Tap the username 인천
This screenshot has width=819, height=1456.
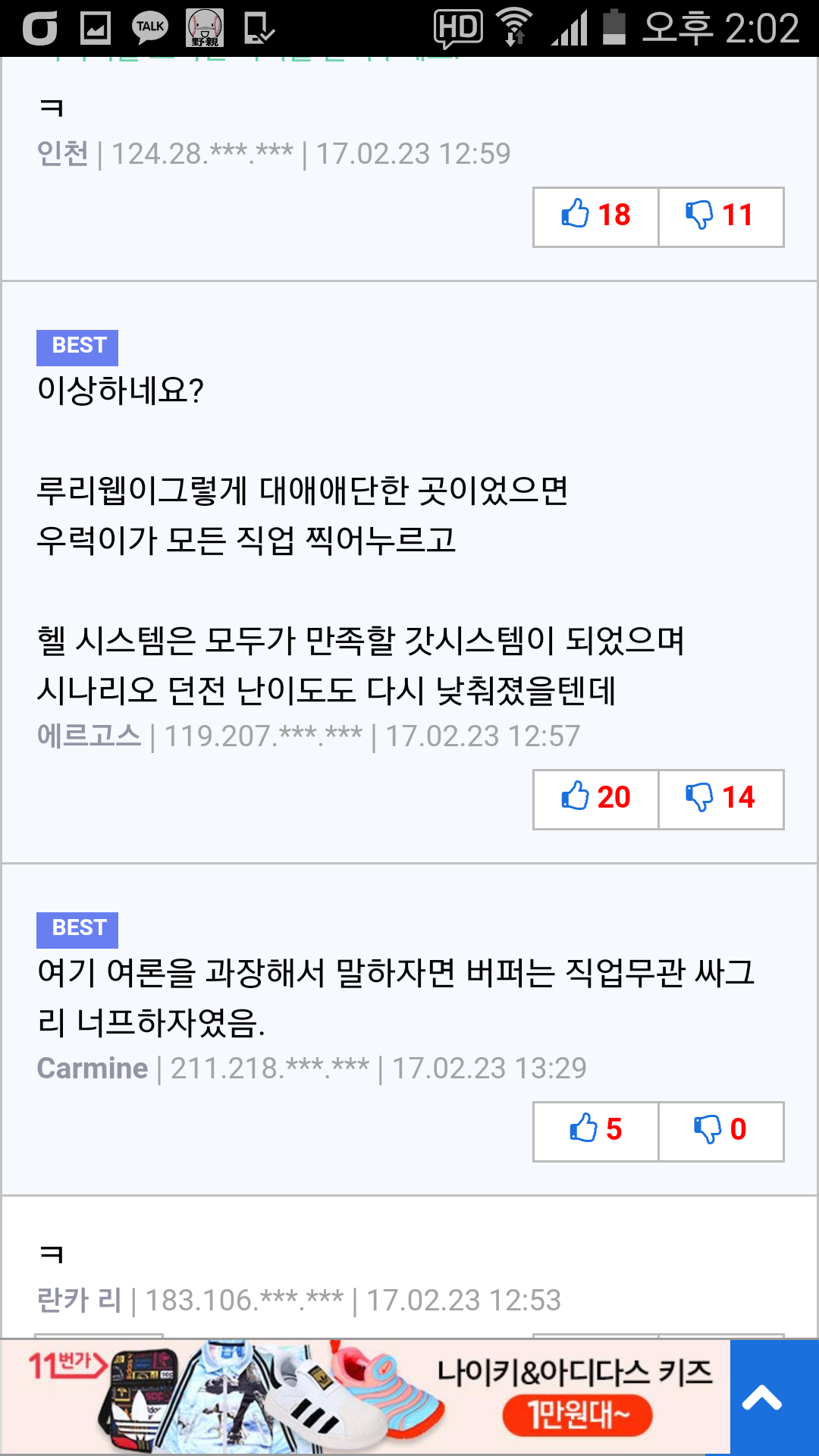click(x=63, y=153)
